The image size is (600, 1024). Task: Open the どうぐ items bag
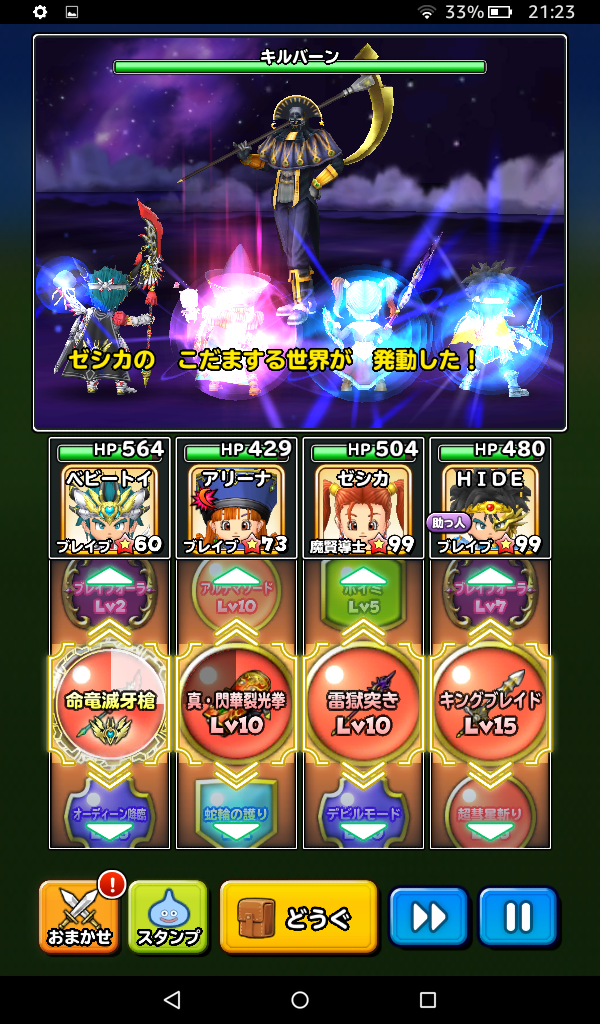[x=298, y=916]
